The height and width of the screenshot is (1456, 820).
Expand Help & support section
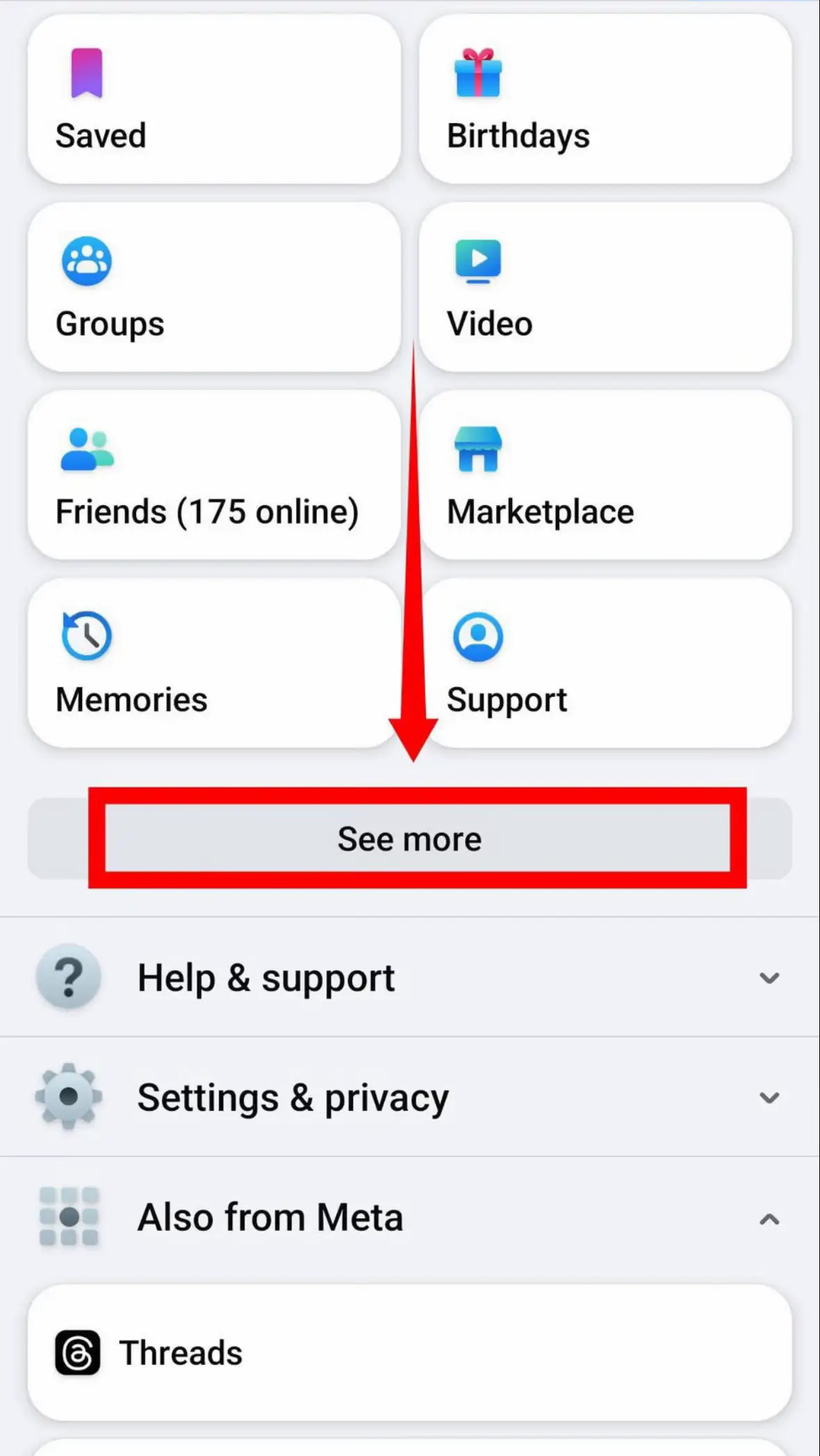[410, 977]
